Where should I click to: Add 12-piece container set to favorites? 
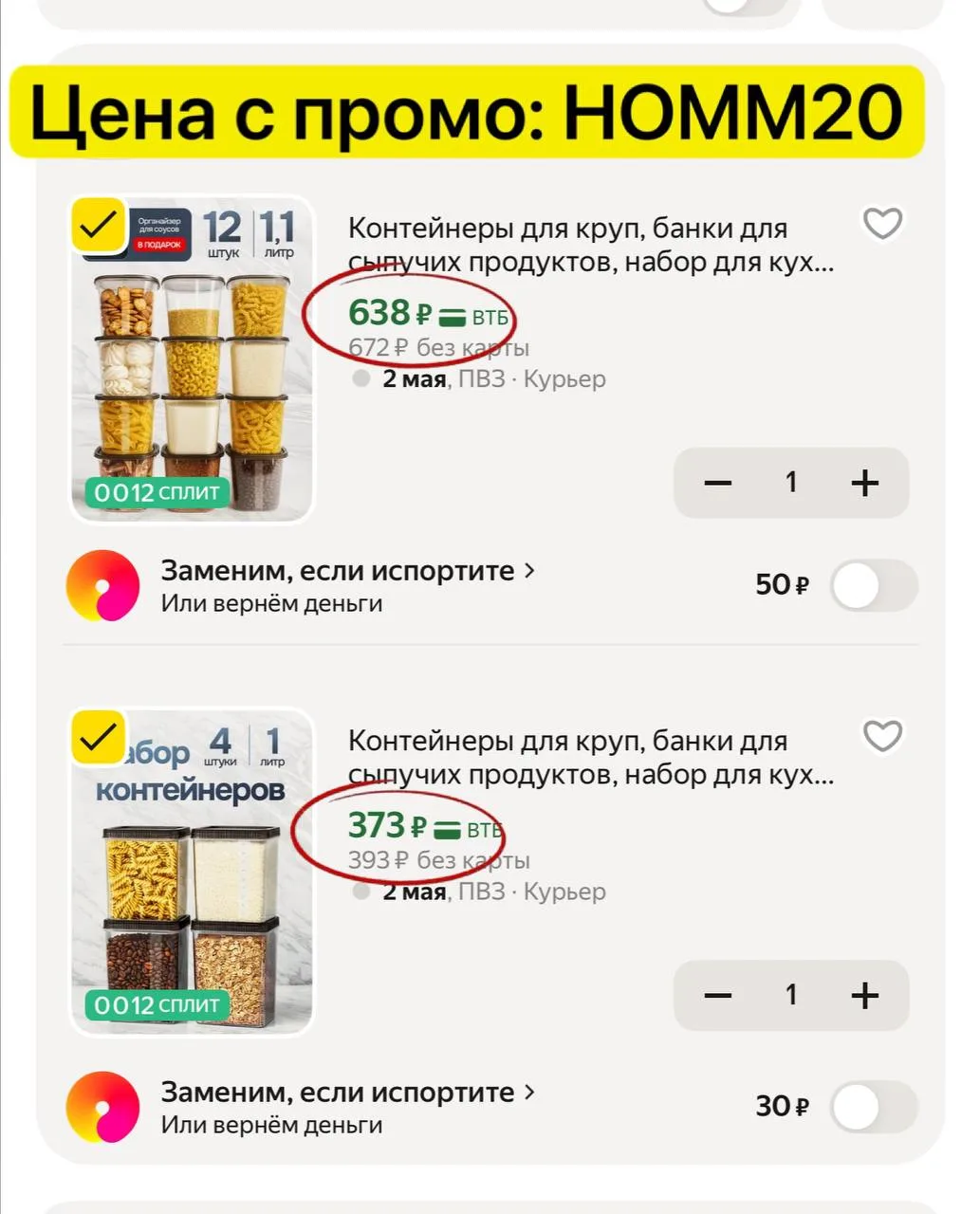pyautogui.click(x=882, y=224)
